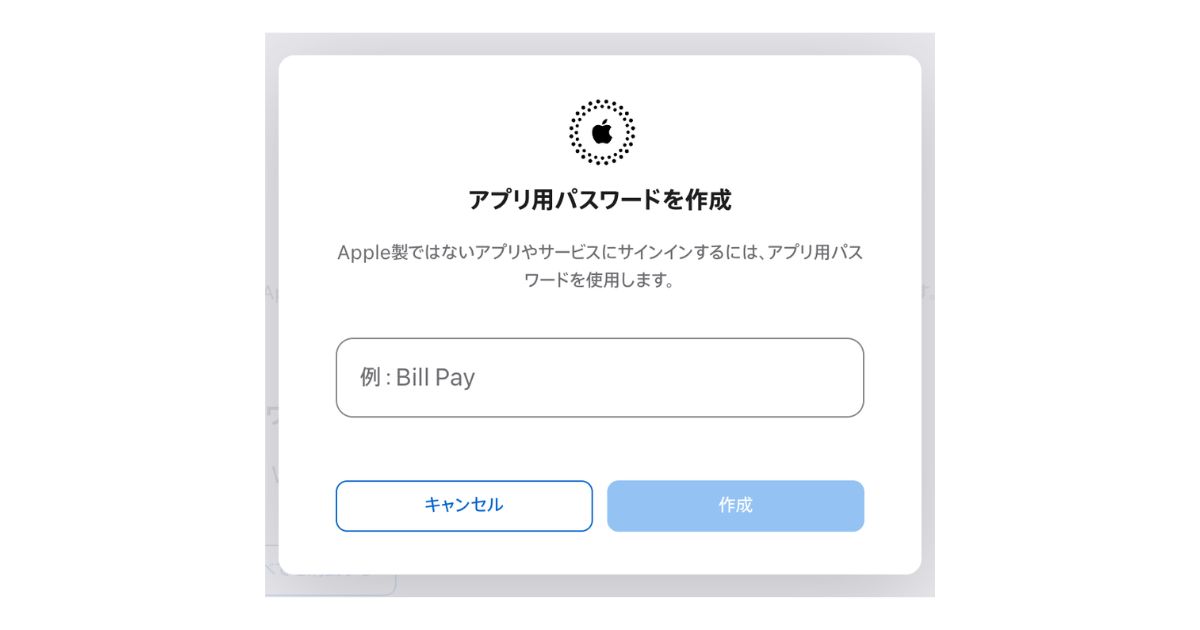The width and height of the screenshot is (1200, 630).
Task: Focus the app password name field
Action: pyautogui.click(x=599, y=377)
